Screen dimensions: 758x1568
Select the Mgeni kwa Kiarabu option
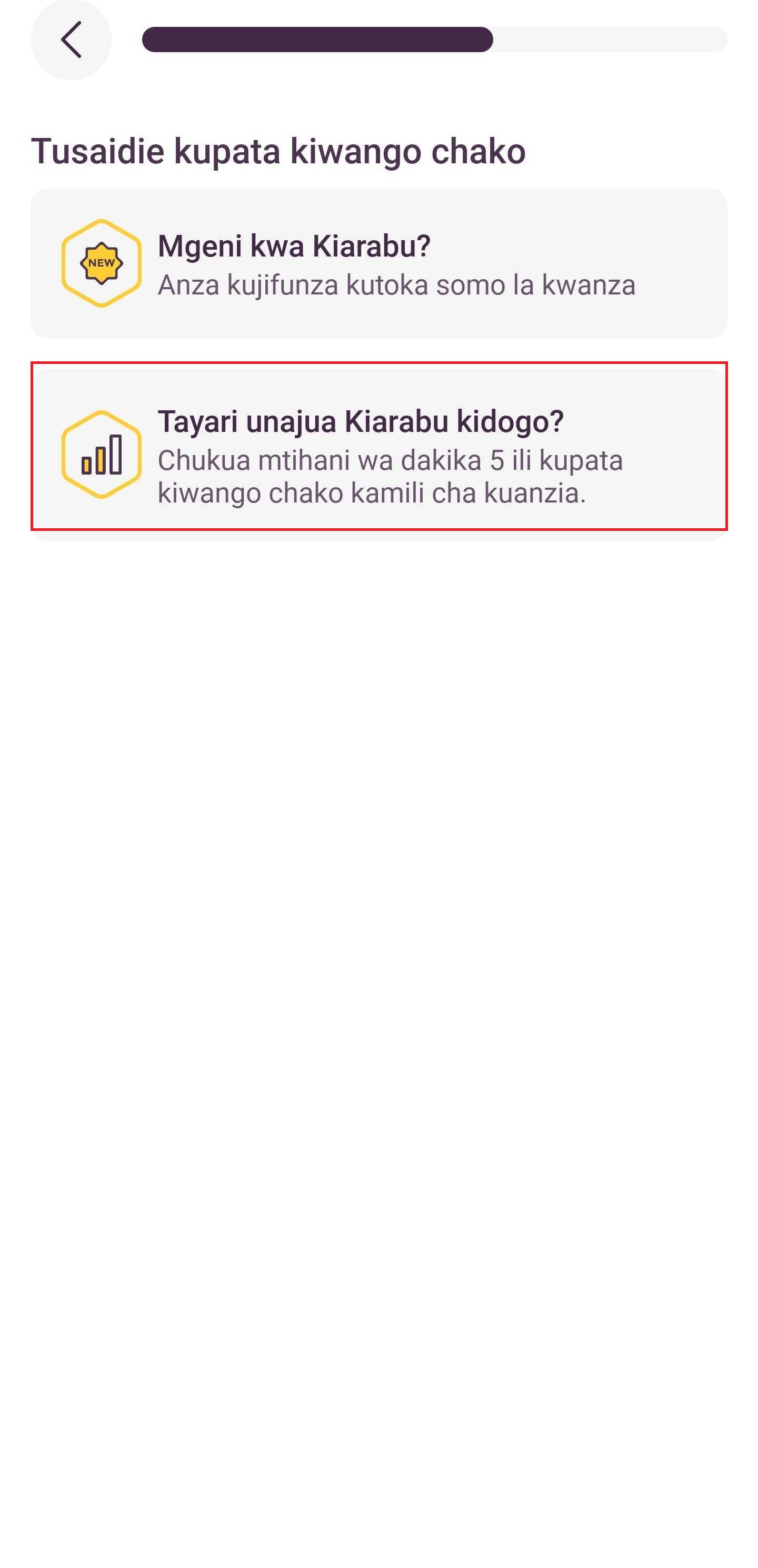tap(378, 263)
